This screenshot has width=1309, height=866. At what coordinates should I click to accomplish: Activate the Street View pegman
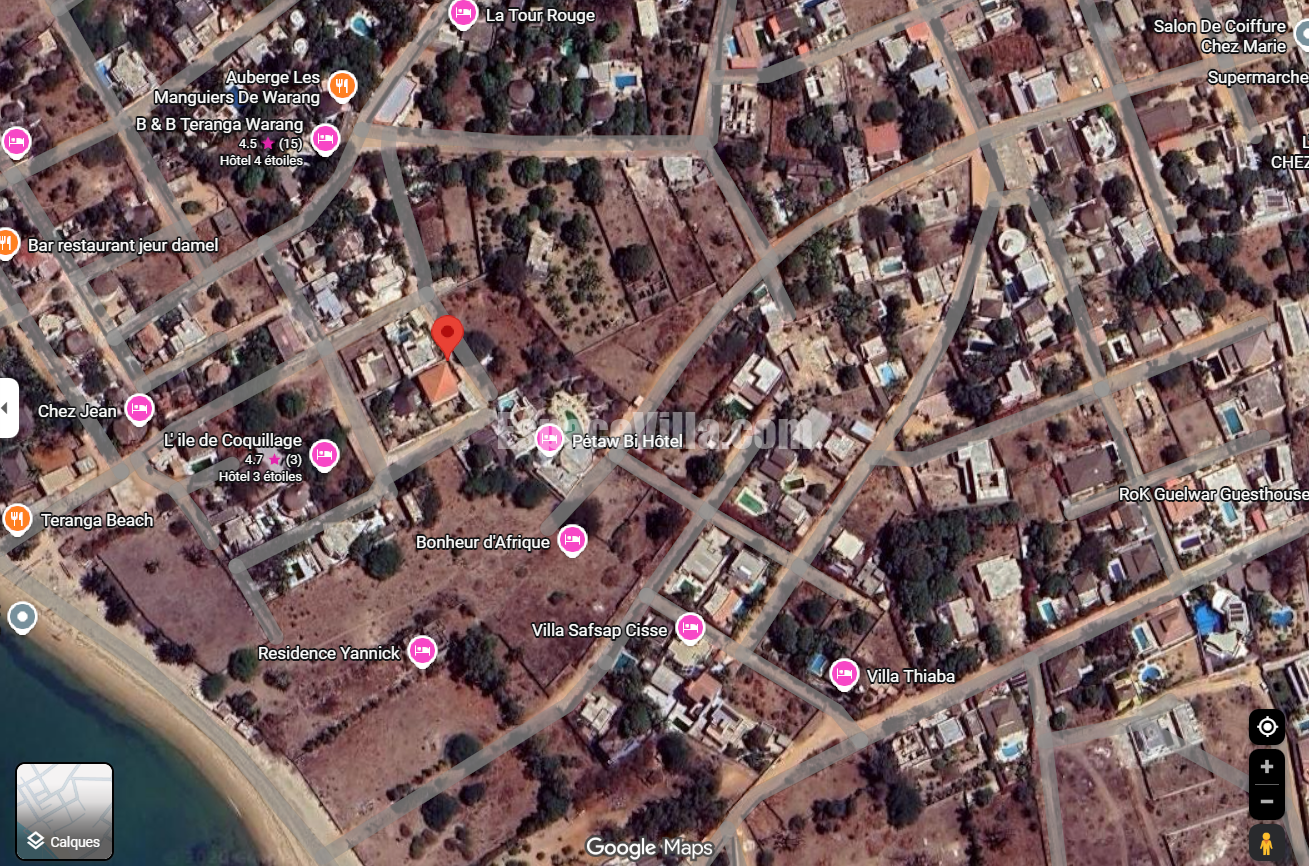tap(1266, 843)
